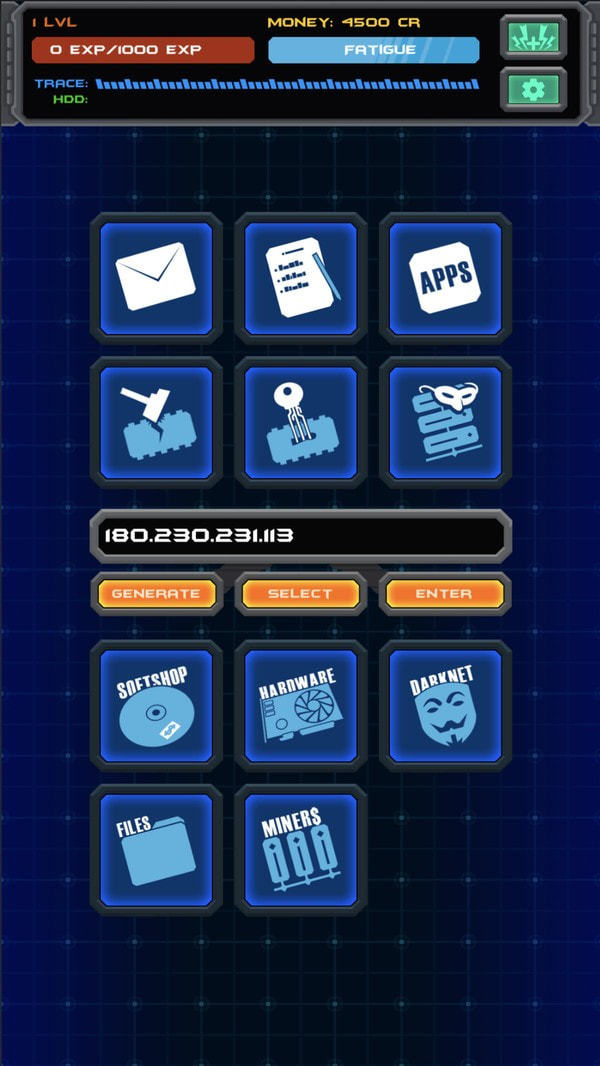
Task: Enter the displayed IP address
Action: [444, 593]
